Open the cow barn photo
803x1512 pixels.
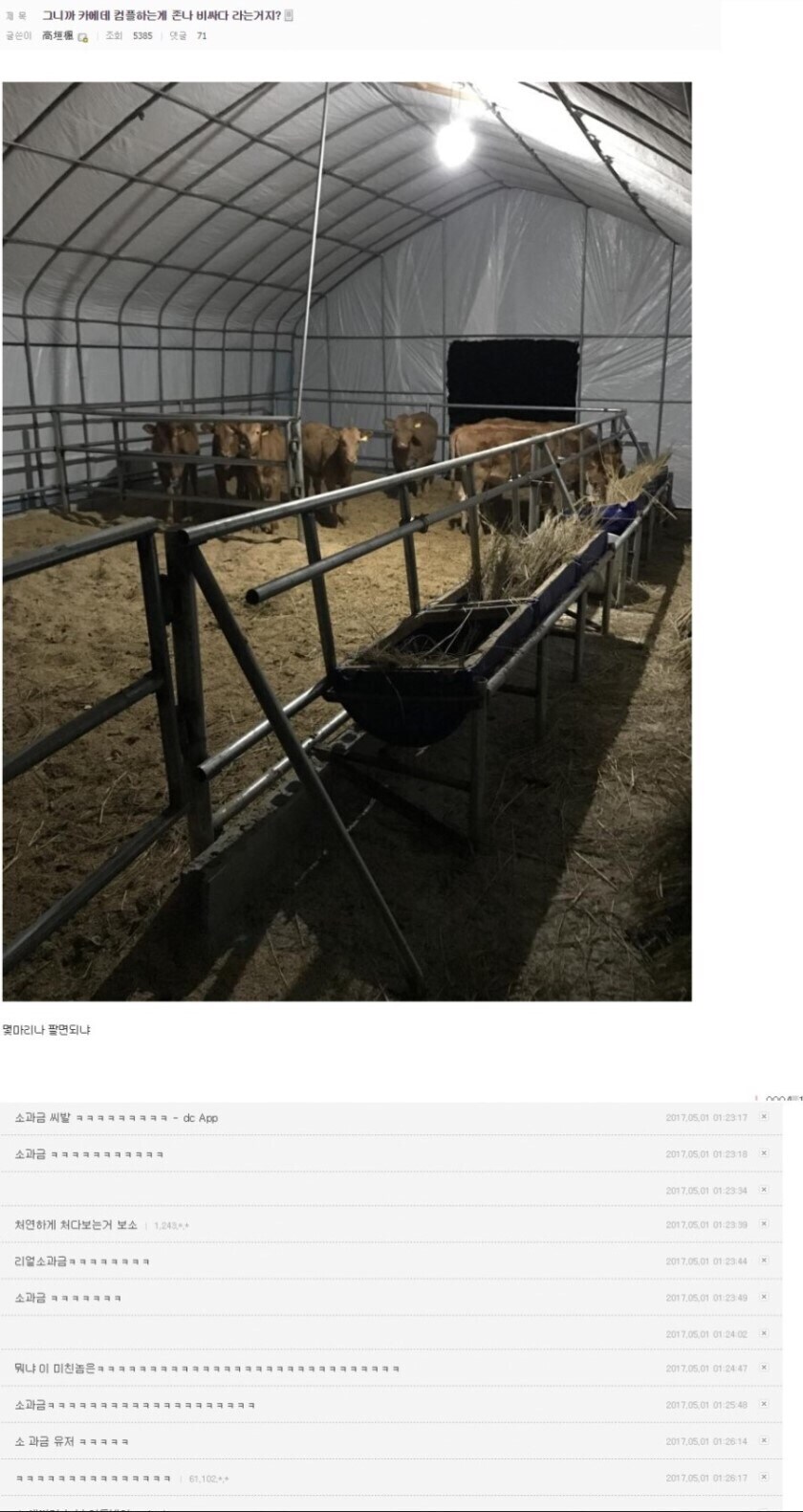[346, 541]
